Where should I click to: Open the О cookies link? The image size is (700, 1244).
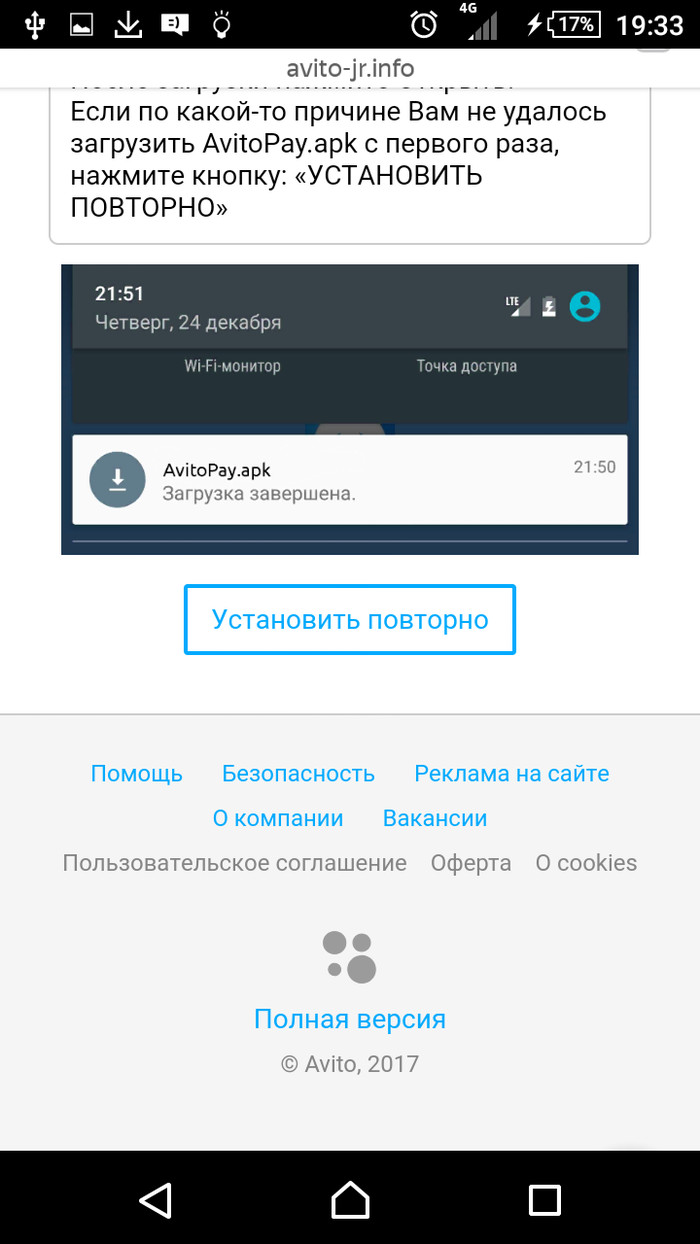point(586,863)
